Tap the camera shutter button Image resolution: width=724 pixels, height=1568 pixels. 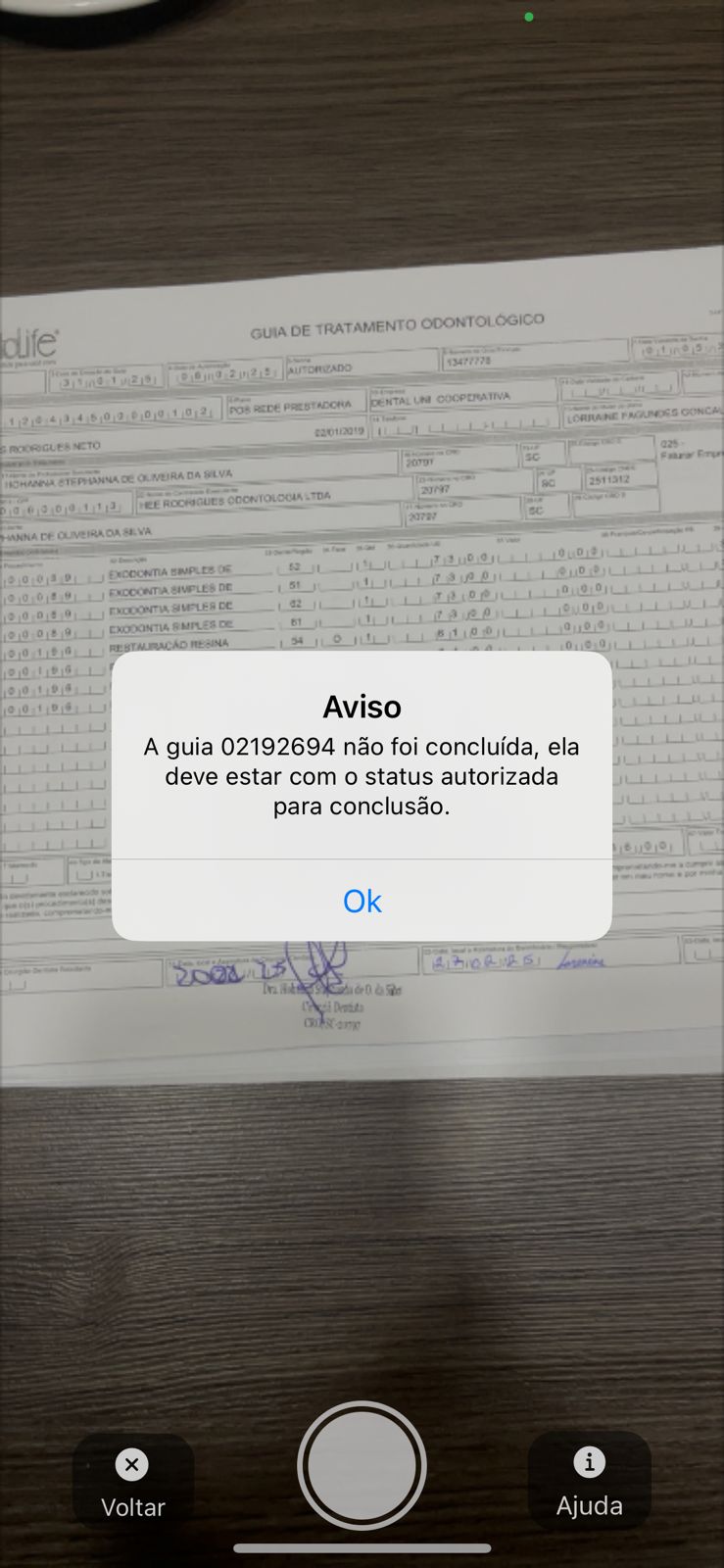(x=362, y=1465)
